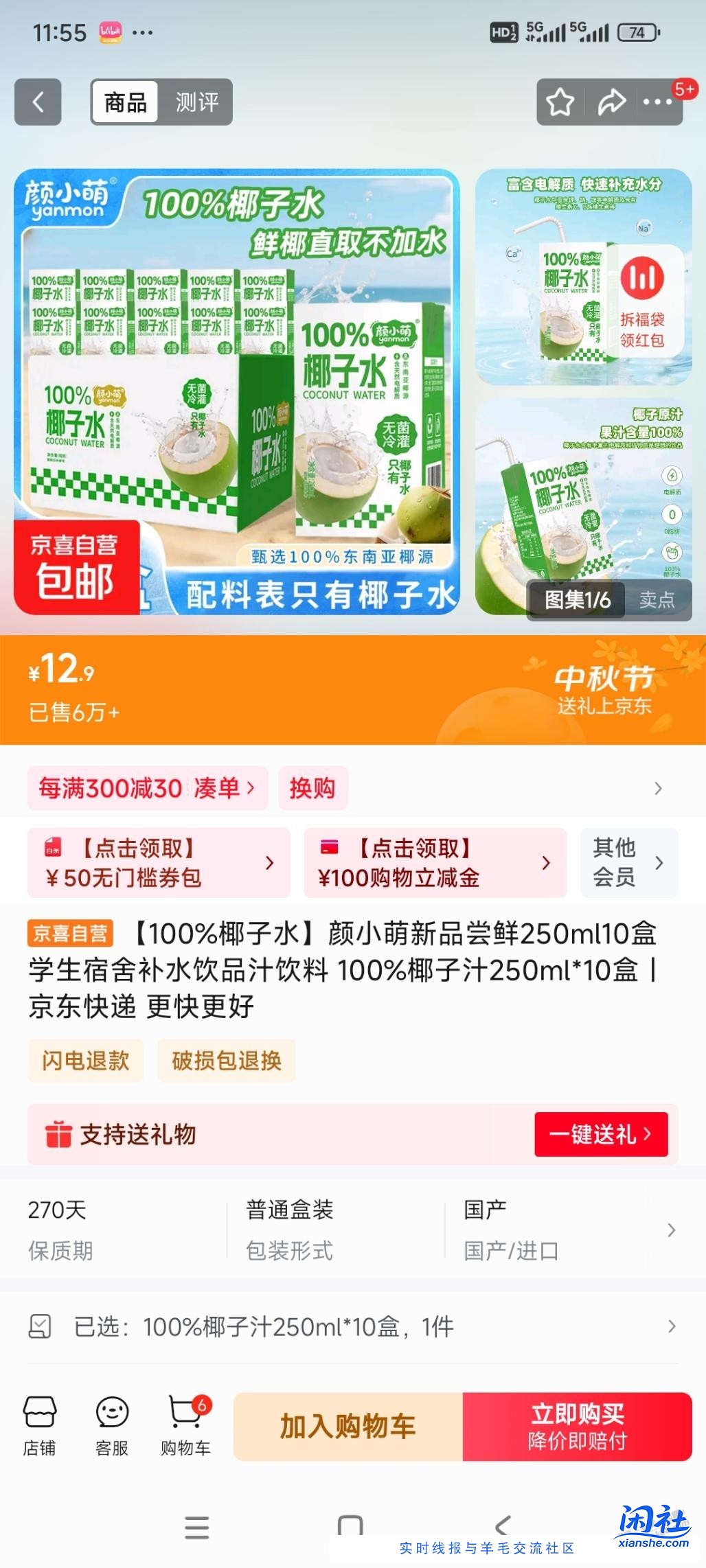
Task: Tap the 换购 promotion chip
Action: (312, 788)
